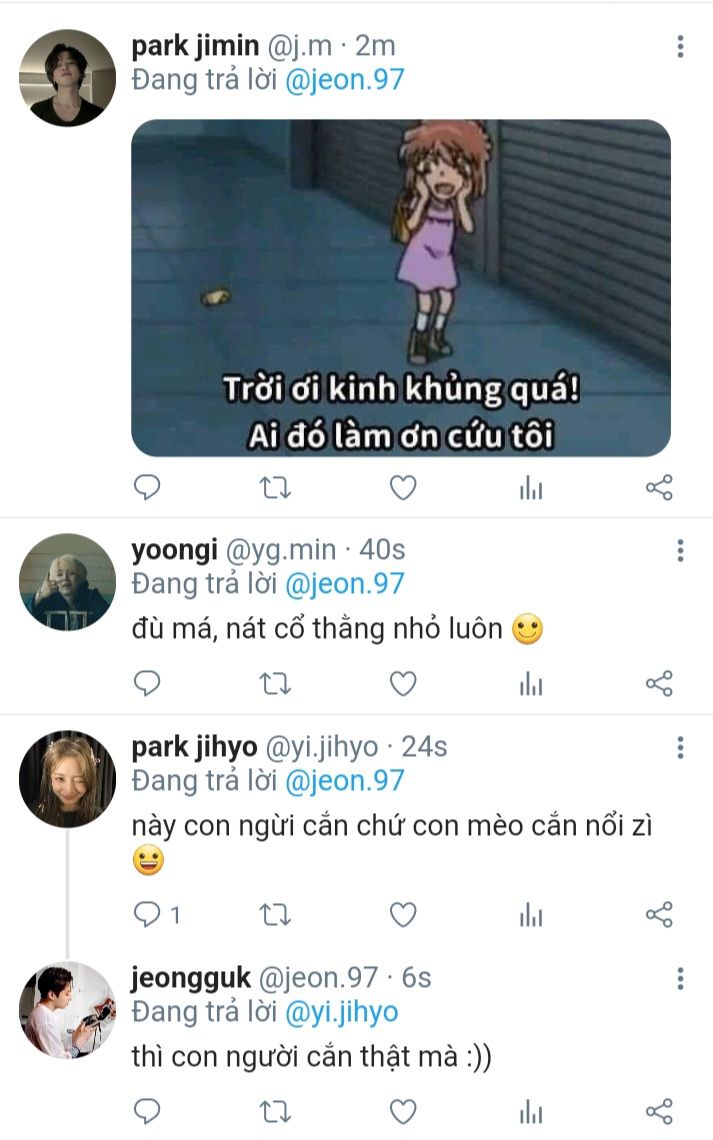
Task: Open overflow menu on yoongi's tweet
Action: coord(680,551)
